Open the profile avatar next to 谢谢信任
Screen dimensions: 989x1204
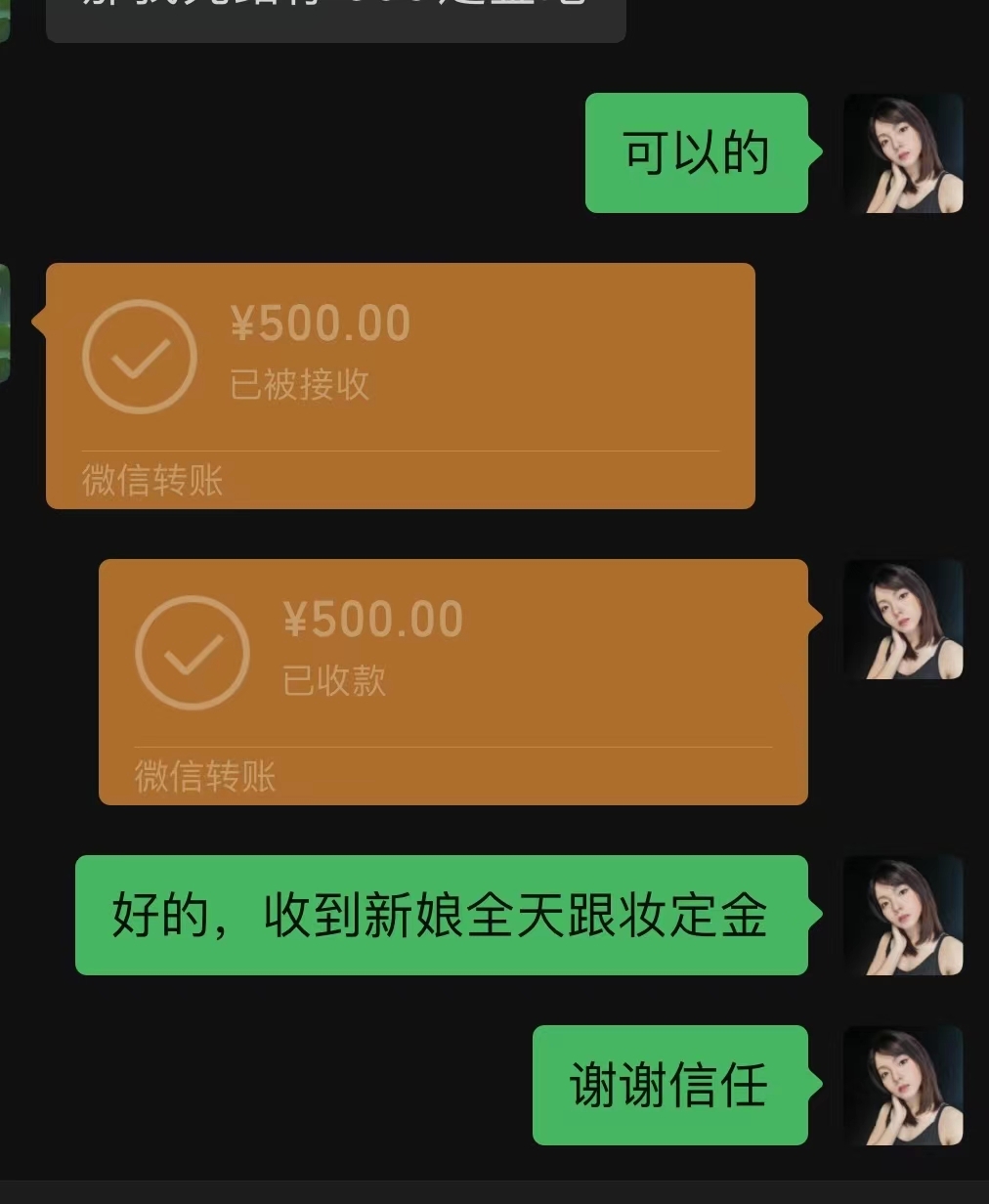click(902, 1085)
